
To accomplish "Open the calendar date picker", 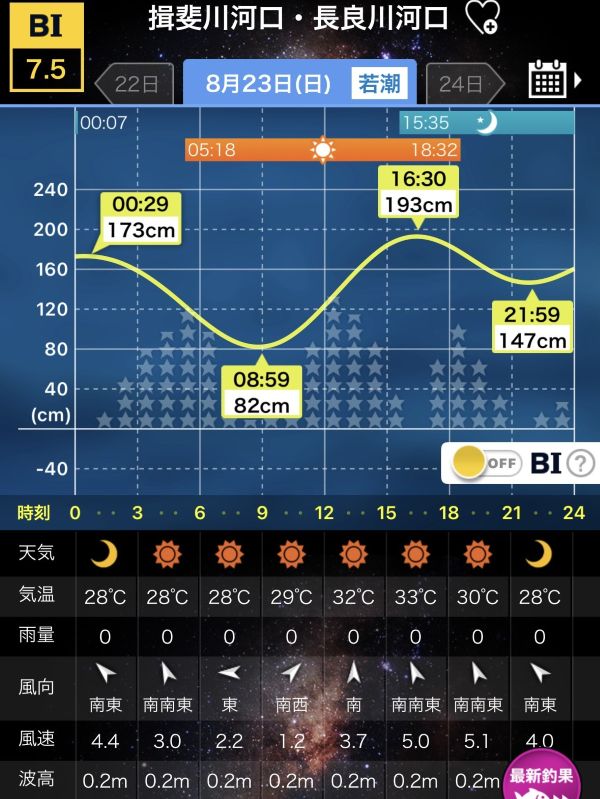I will 554,79.
